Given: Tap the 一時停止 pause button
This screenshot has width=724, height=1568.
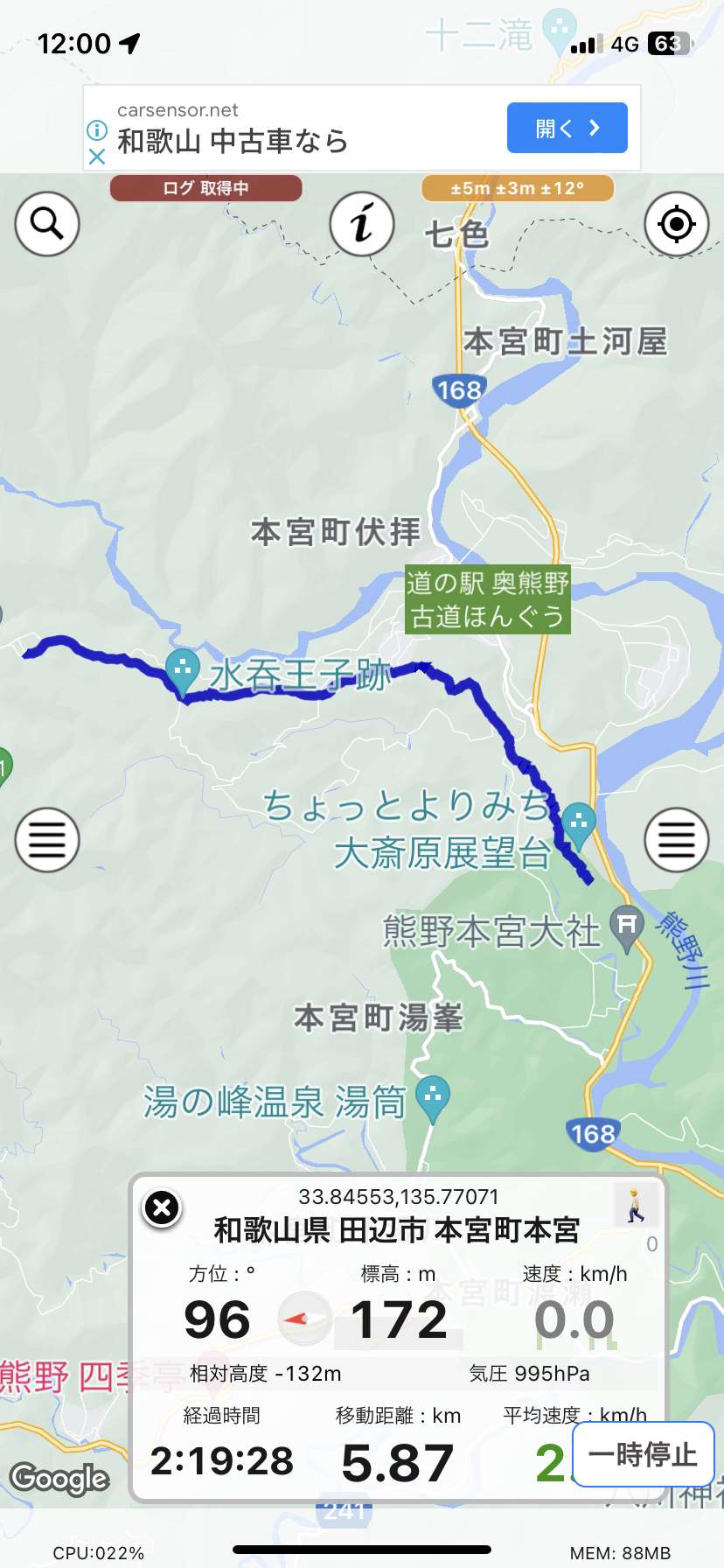Looking at the screenshot, I should (643, 1455).
